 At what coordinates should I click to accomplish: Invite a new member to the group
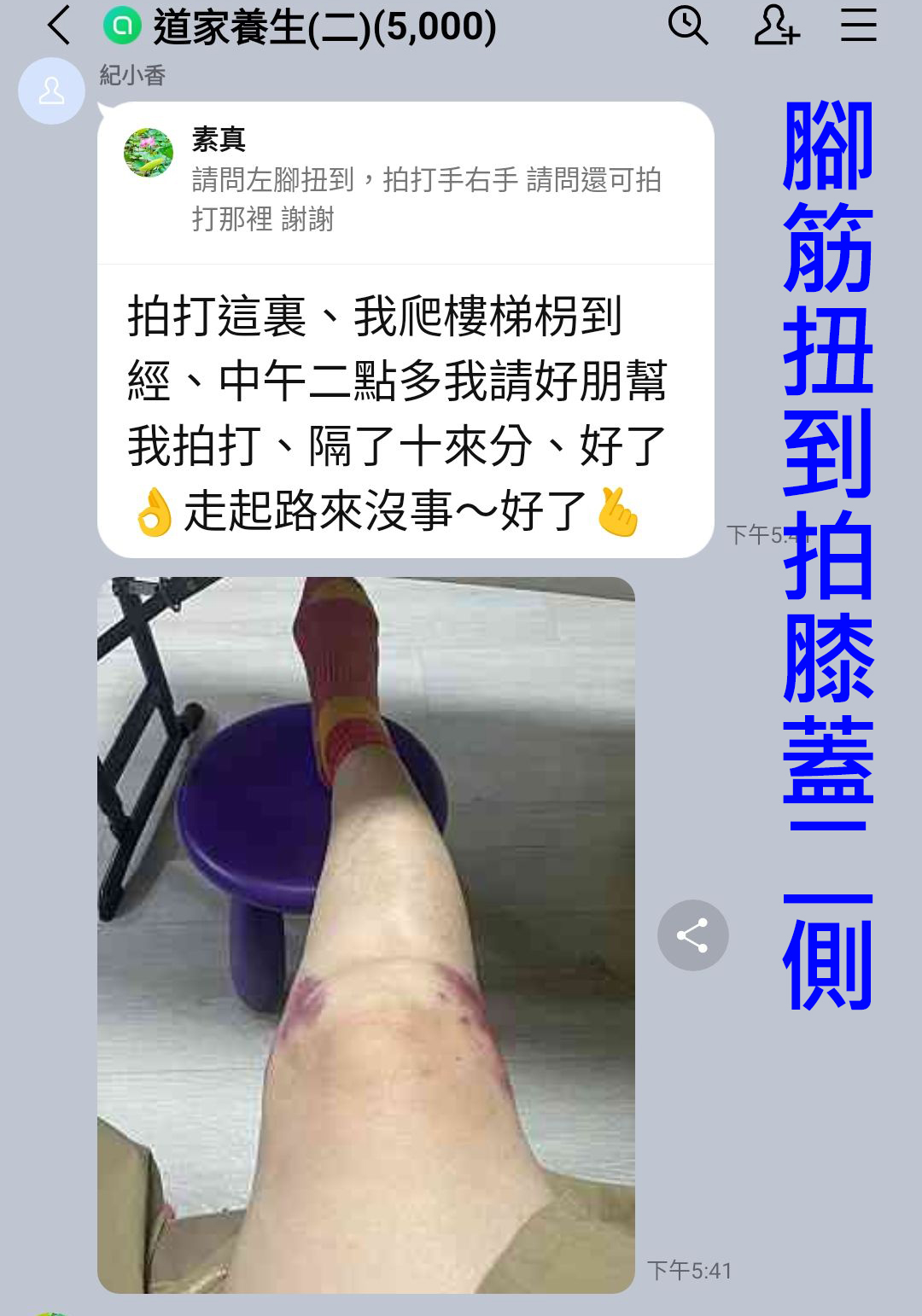(775, 26)
